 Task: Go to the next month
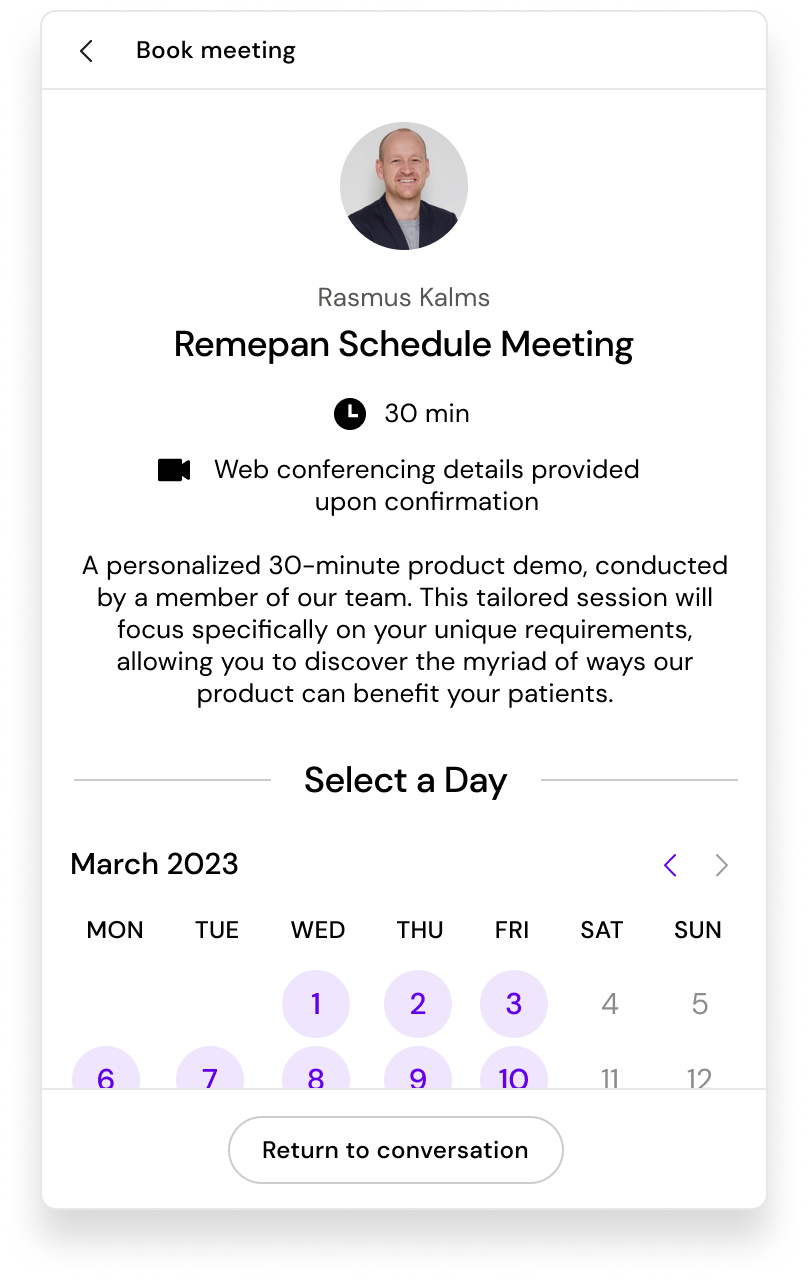(x=722, y=865)
